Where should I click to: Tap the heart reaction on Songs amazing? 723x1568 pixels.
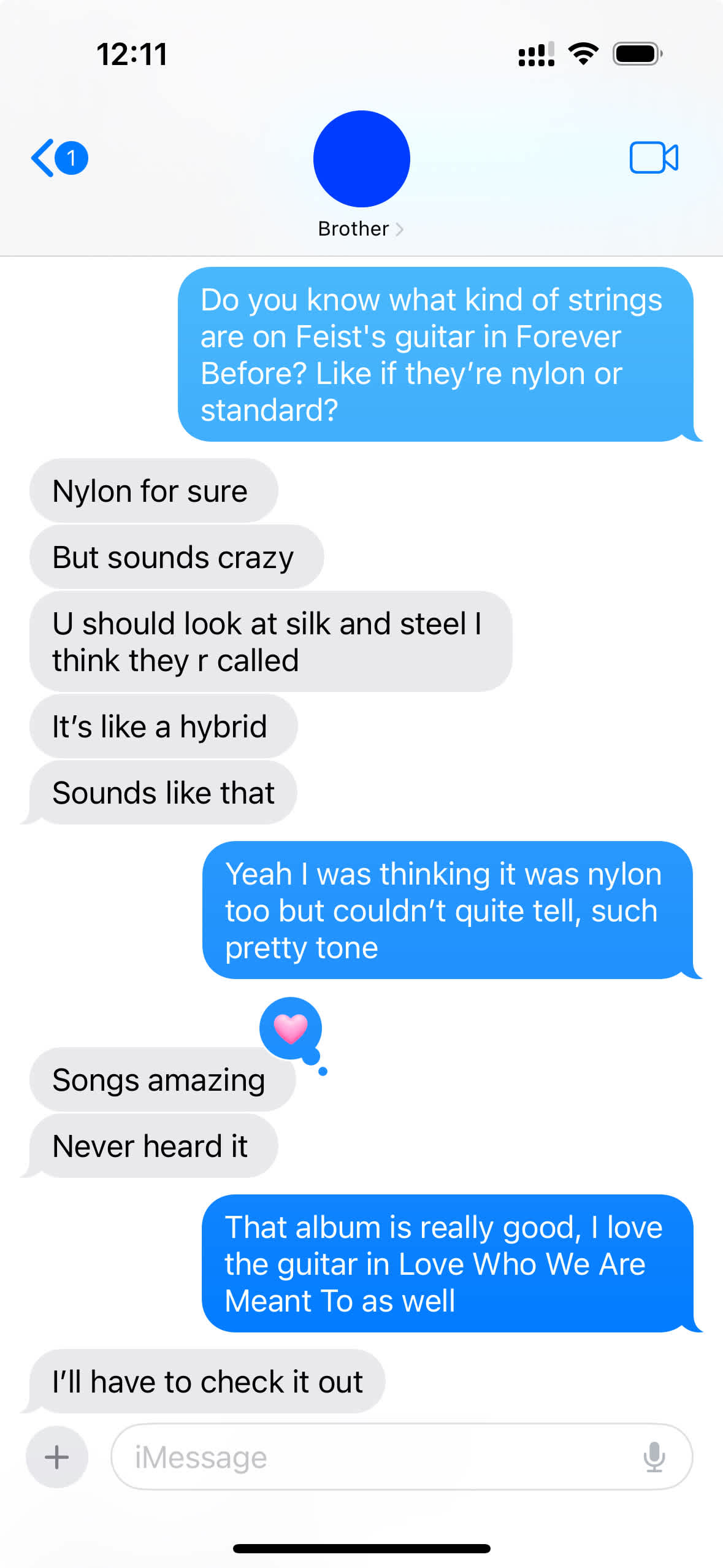pos(291,1029)
